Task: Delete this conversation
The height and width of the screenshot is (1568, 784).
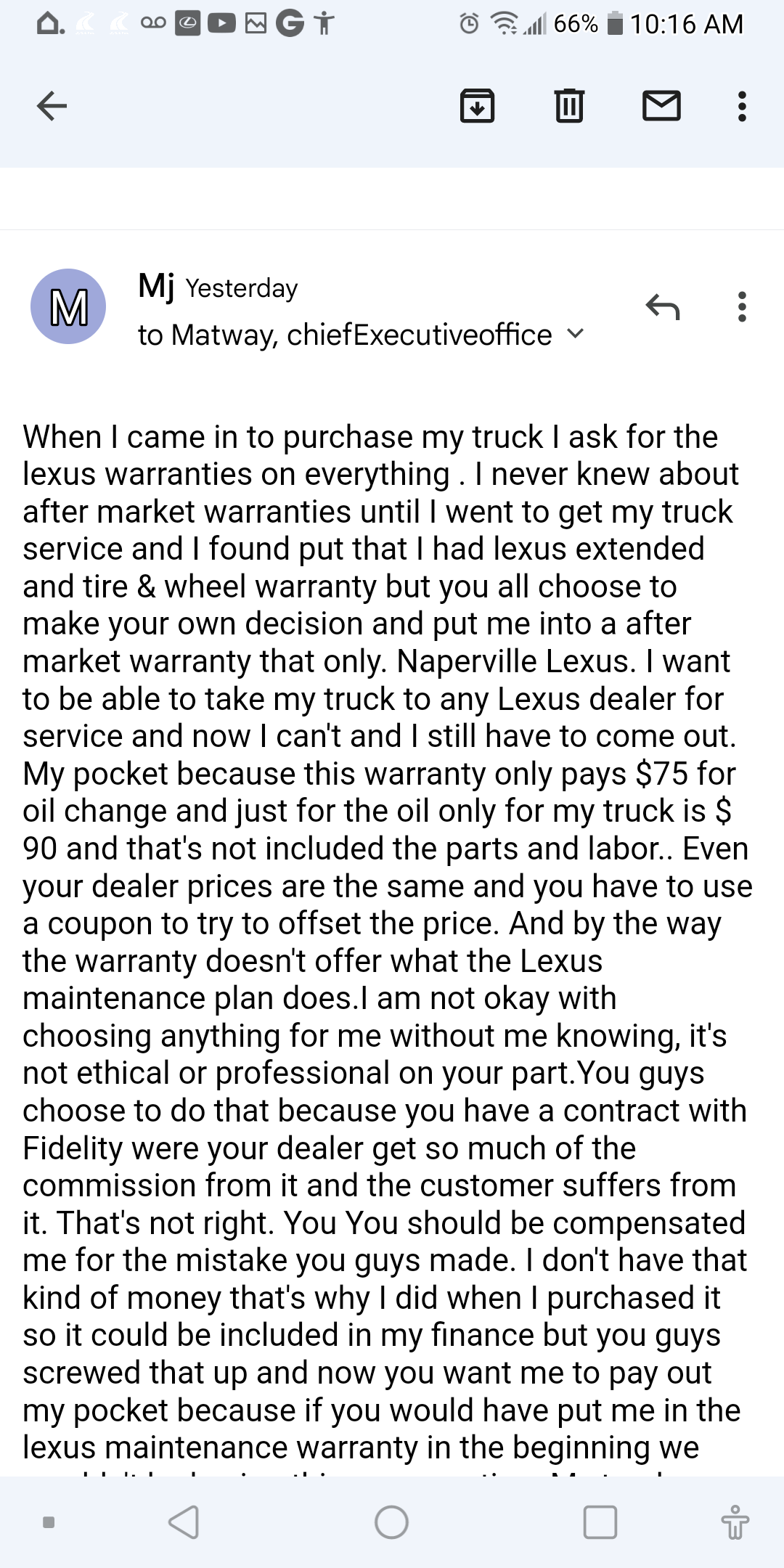Action: click(x=569, y=106)
